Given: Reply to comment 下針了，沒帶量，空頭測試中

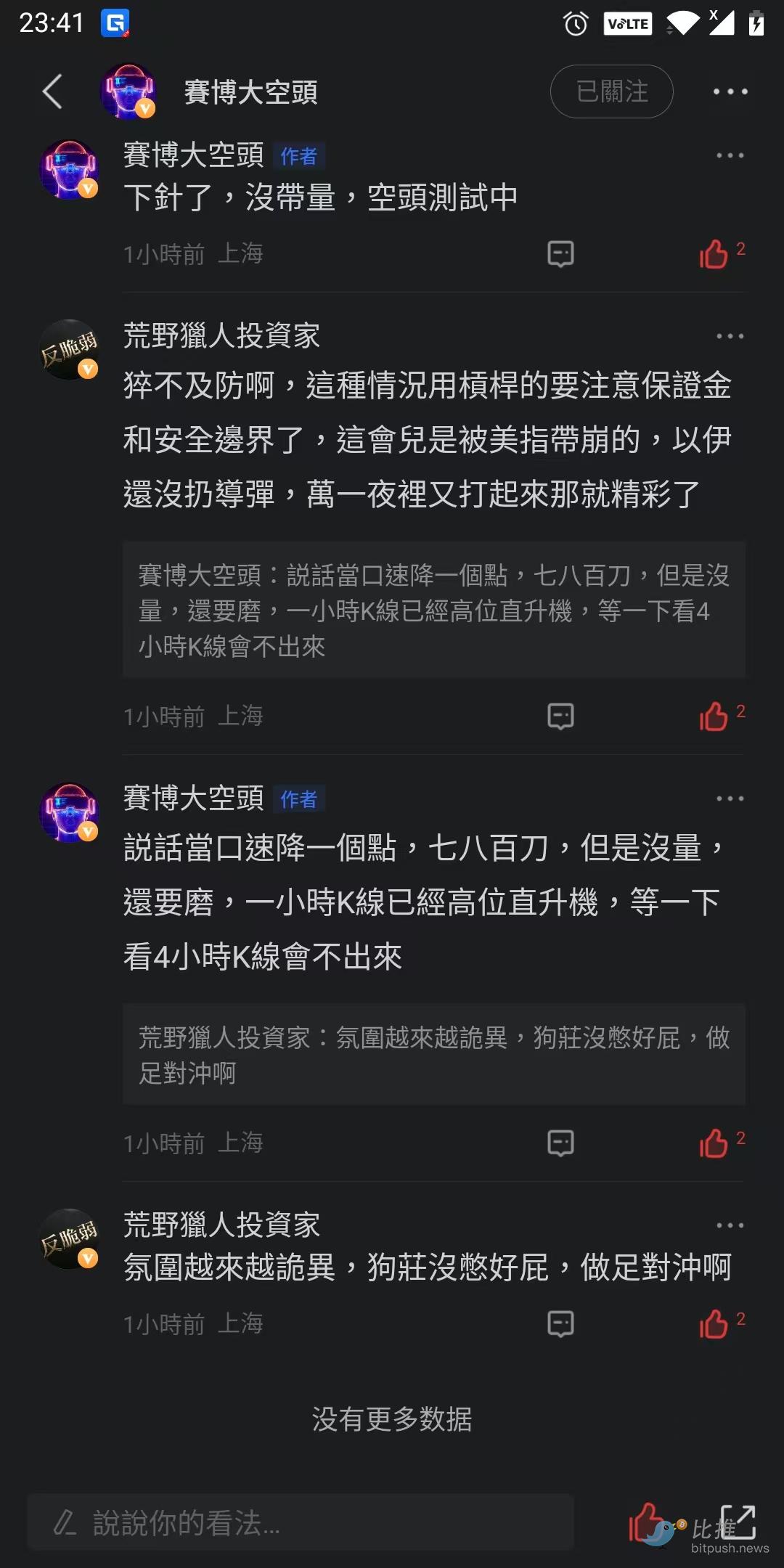Looking at the screenshot, I should click(560, 254).
